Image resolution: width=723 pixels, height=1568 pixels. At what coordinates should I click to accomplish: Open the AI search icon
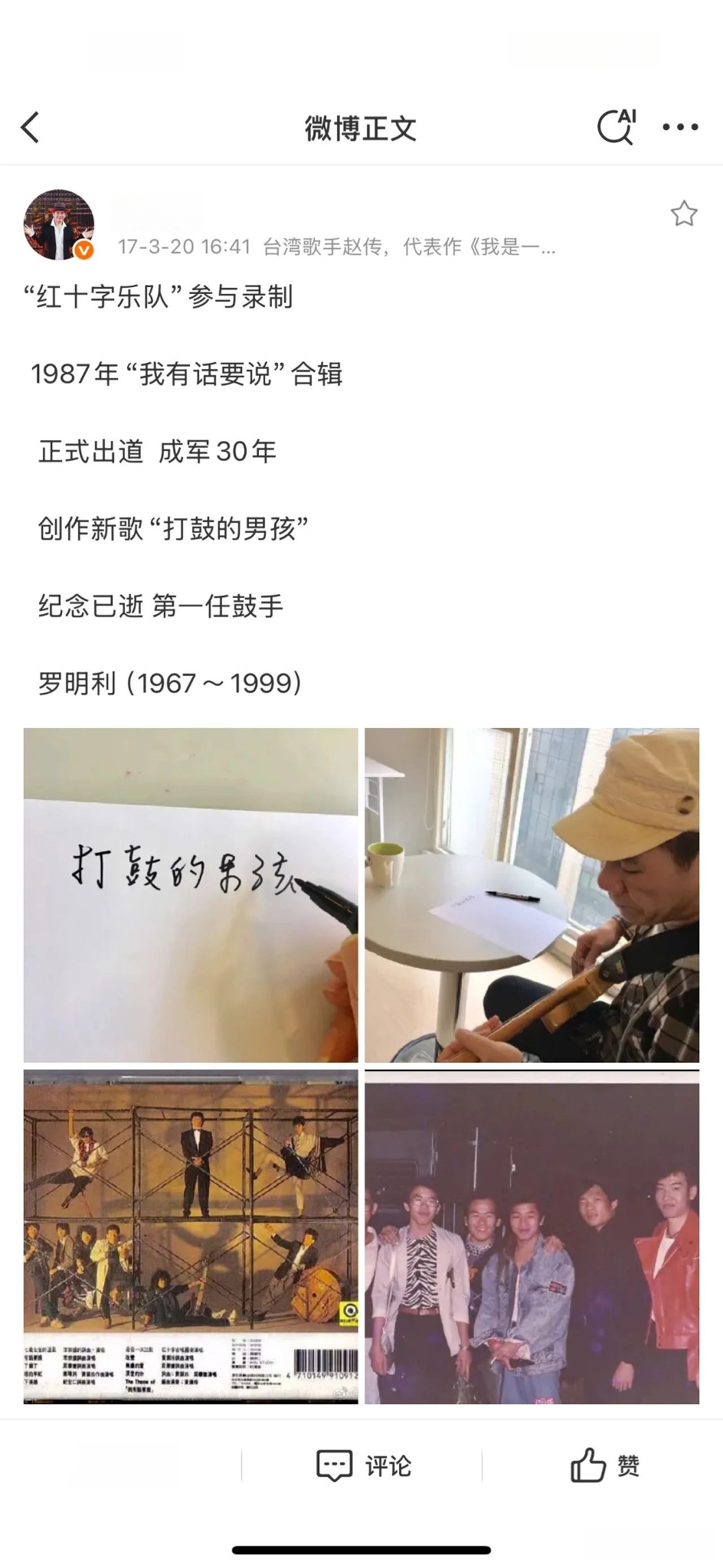click(x=616, y=127)
